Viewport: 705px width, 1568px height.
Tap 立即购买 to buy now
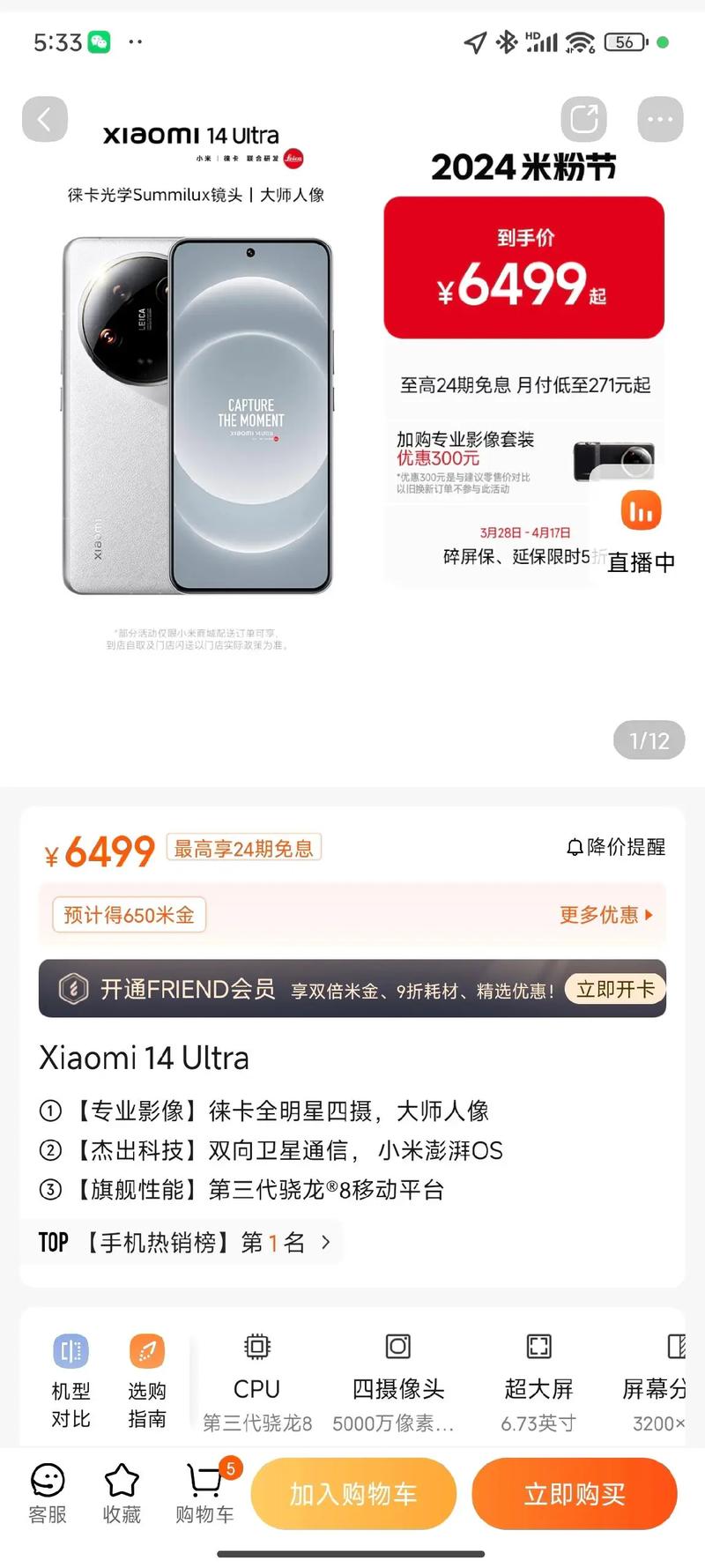point(575,1493)
